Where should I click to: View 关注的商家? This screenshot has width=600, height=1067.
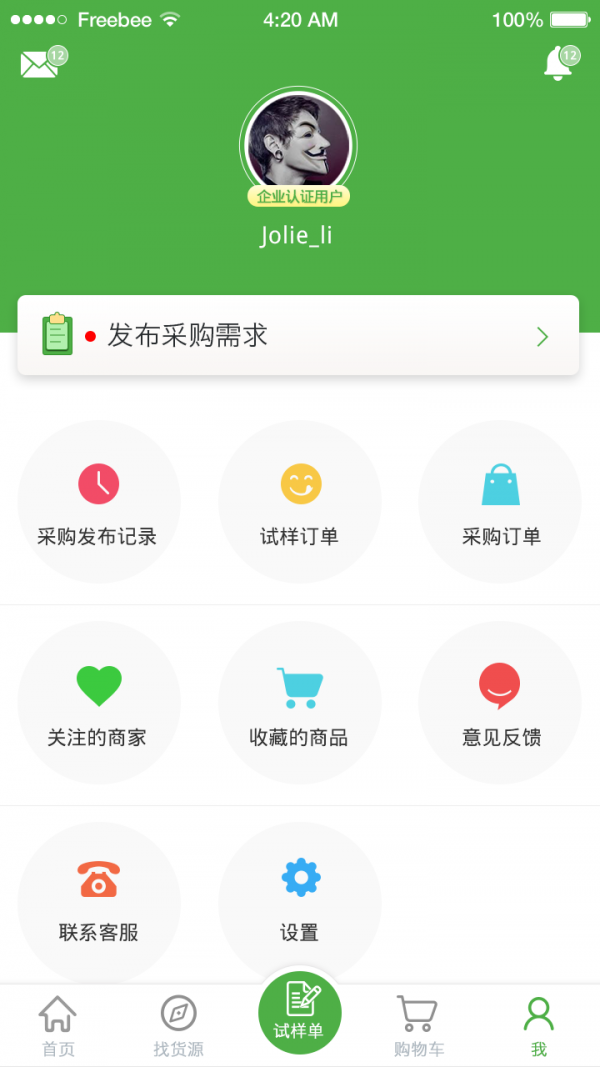98,703
